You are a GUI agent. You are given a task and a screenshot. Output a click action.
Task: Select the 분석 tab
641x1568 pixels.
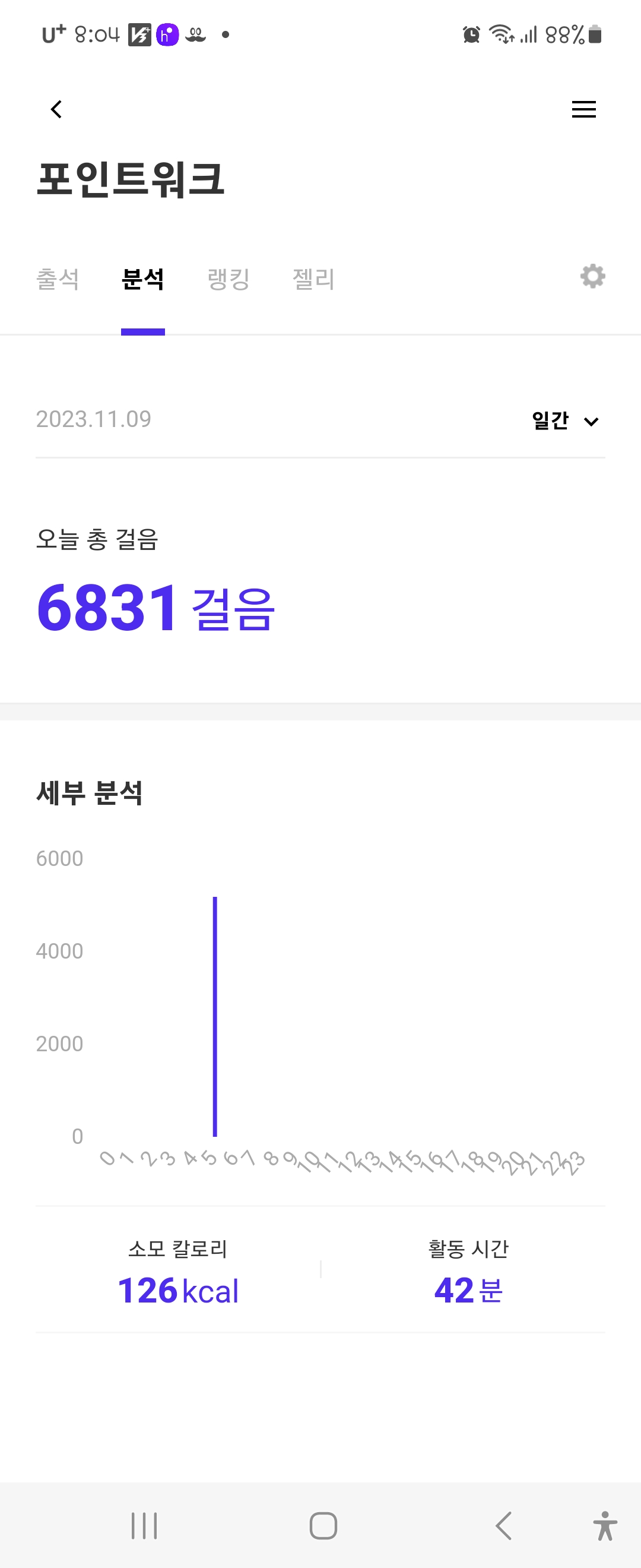point(143,279)
